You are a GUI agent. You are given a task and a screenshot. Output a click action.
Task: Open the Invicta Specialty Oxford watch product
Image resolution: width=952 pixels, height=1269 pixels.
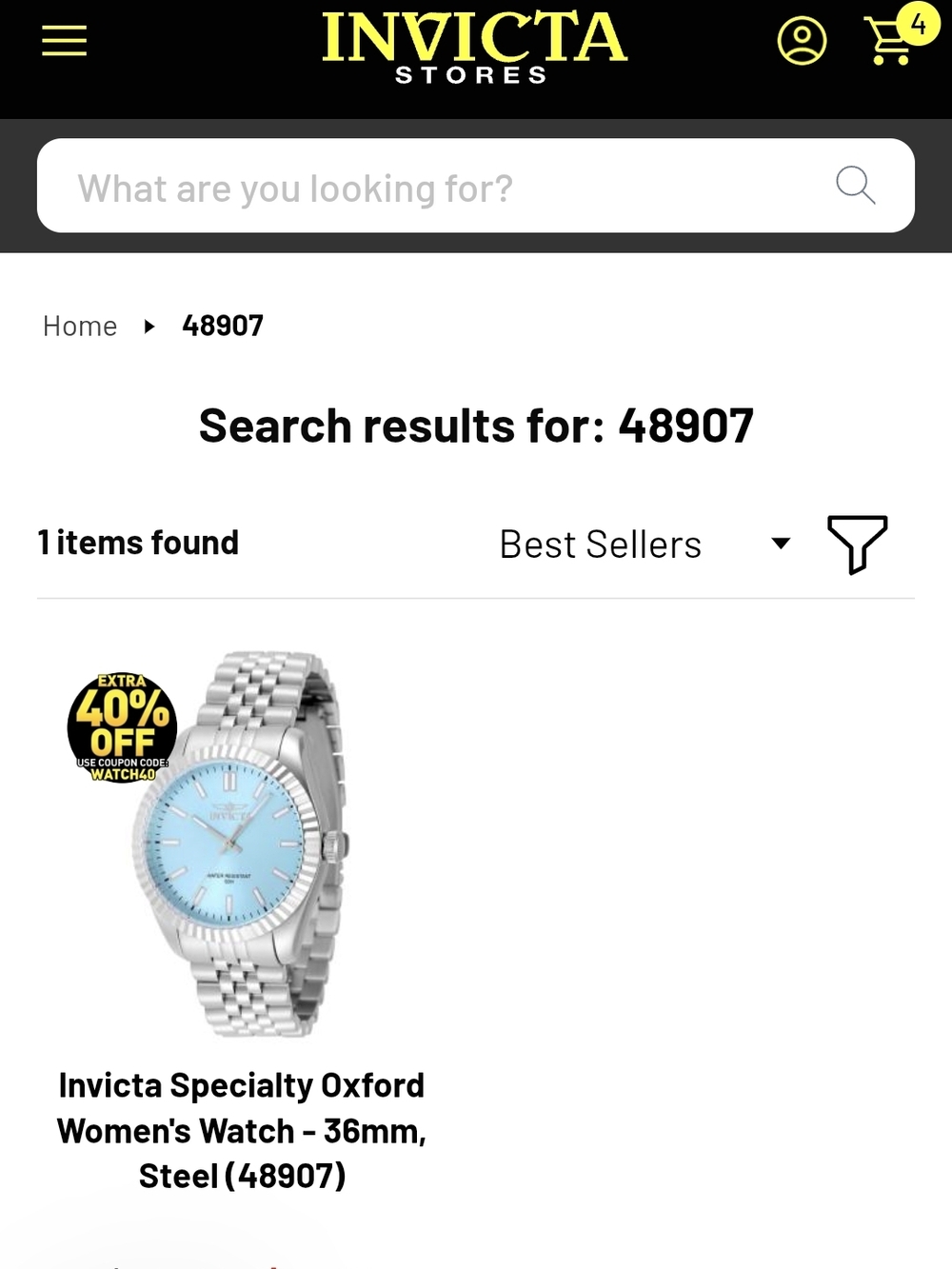(242, 1130)
